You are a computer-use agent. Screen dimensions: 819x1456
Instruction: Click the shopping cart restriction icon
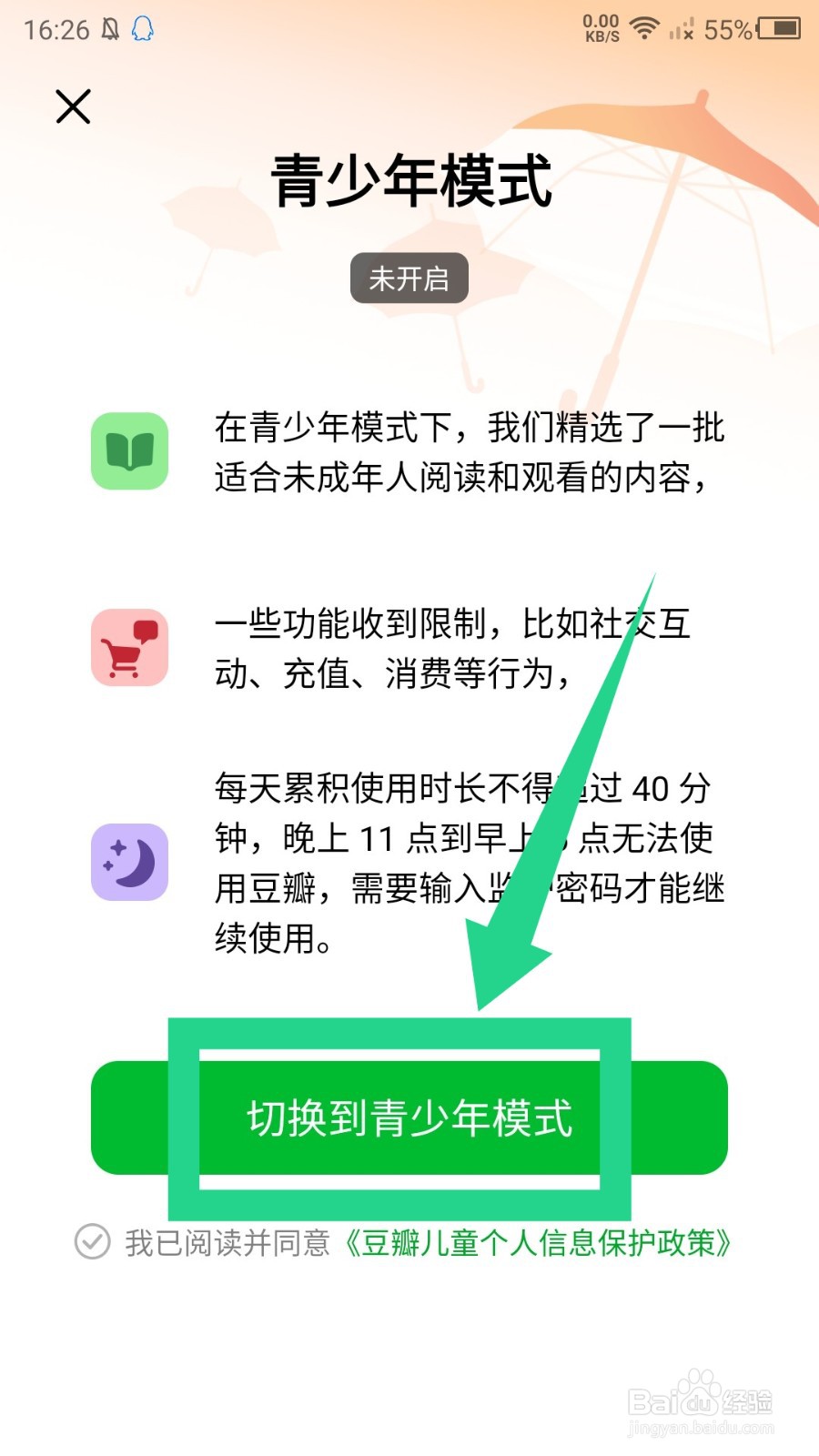[x=128, y=648]
